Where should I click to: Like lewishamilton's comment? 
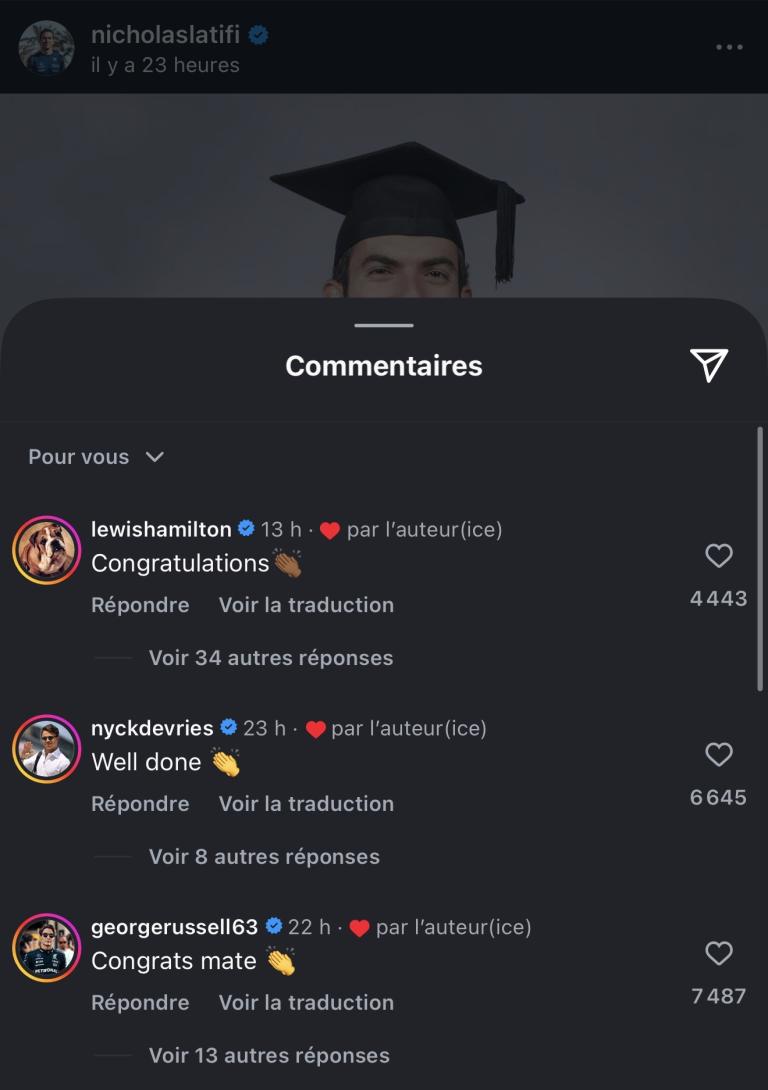pos(718,556)
